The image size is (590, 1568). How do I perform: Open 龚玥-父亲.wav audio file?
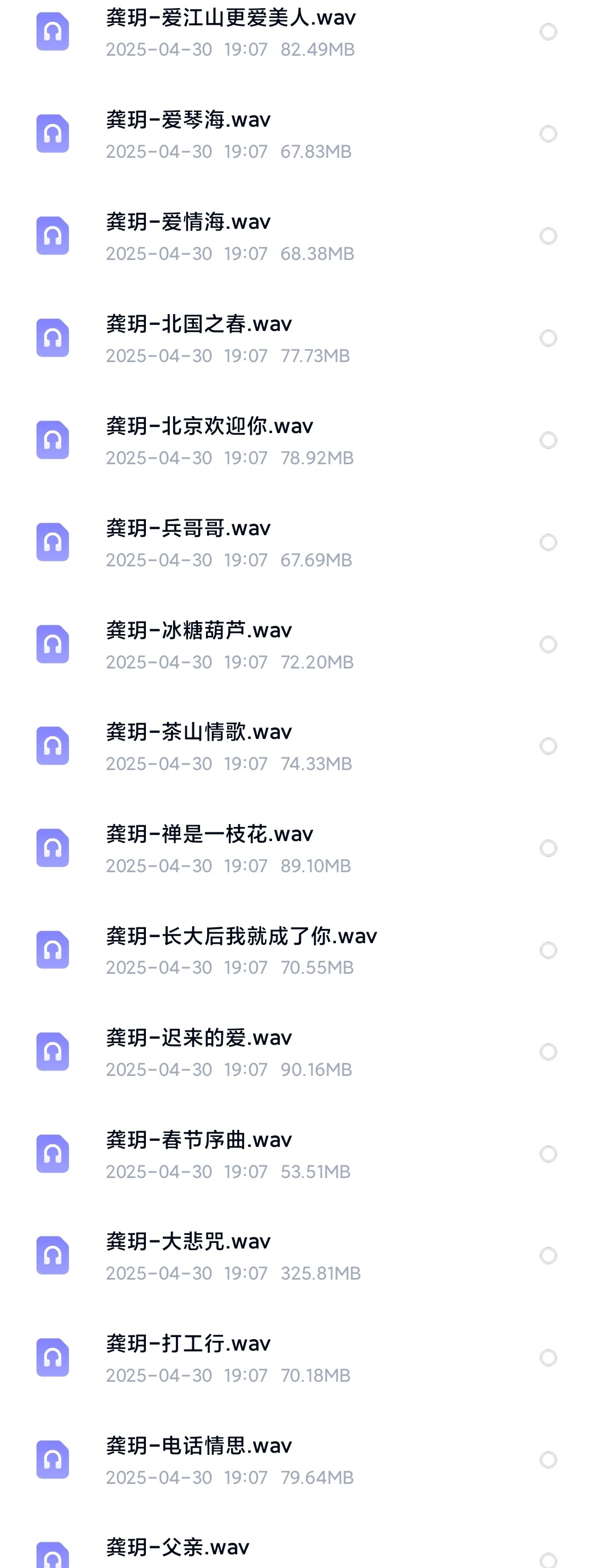click(x=177, y=1547)
